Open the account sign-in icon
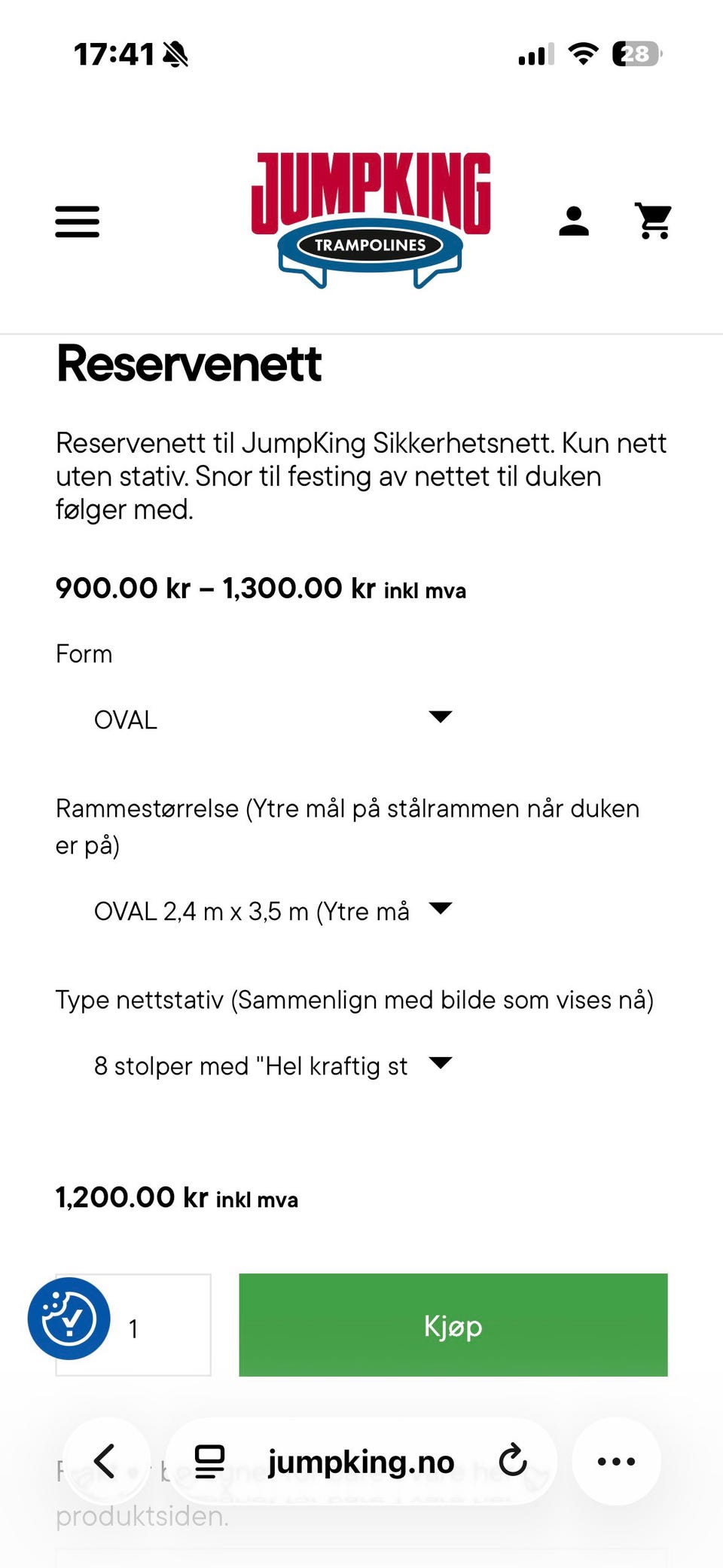 tap(573, 221)
